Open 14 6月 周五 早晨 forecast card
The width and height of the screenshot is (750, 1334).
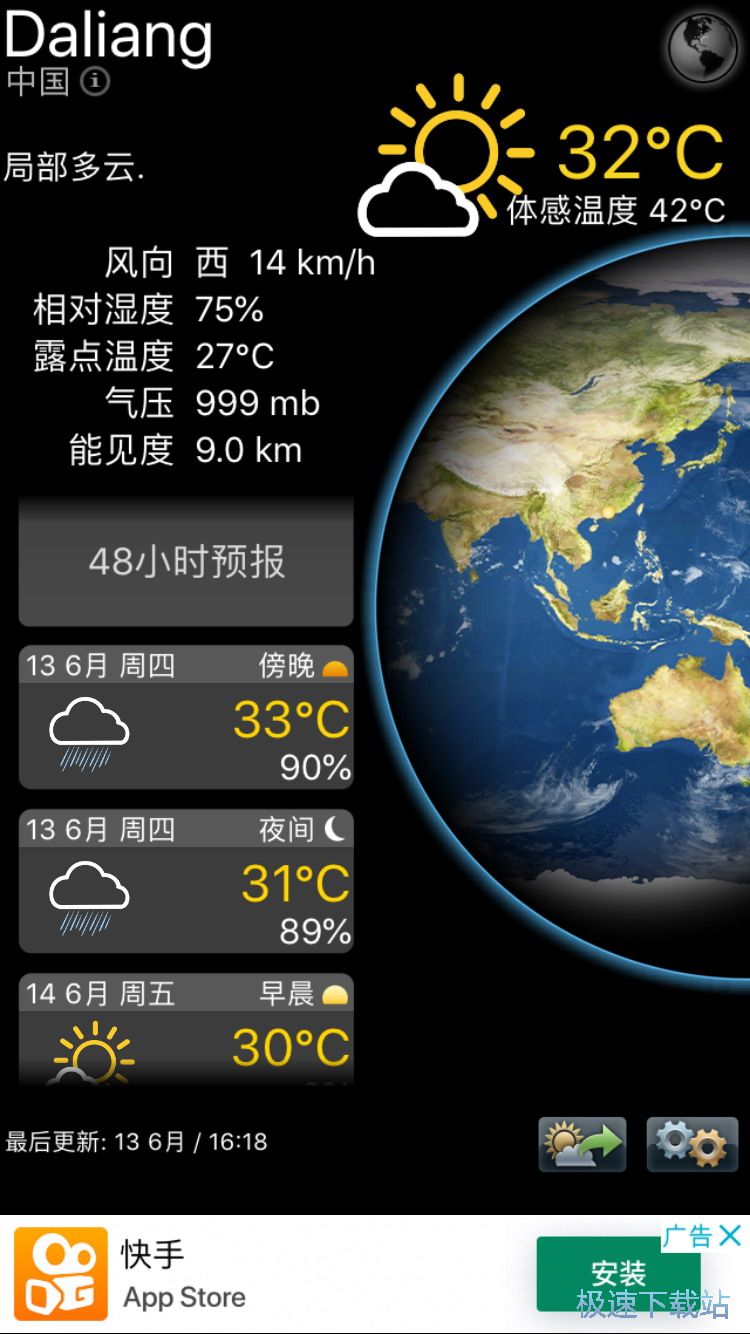(x=186, y=1030)
